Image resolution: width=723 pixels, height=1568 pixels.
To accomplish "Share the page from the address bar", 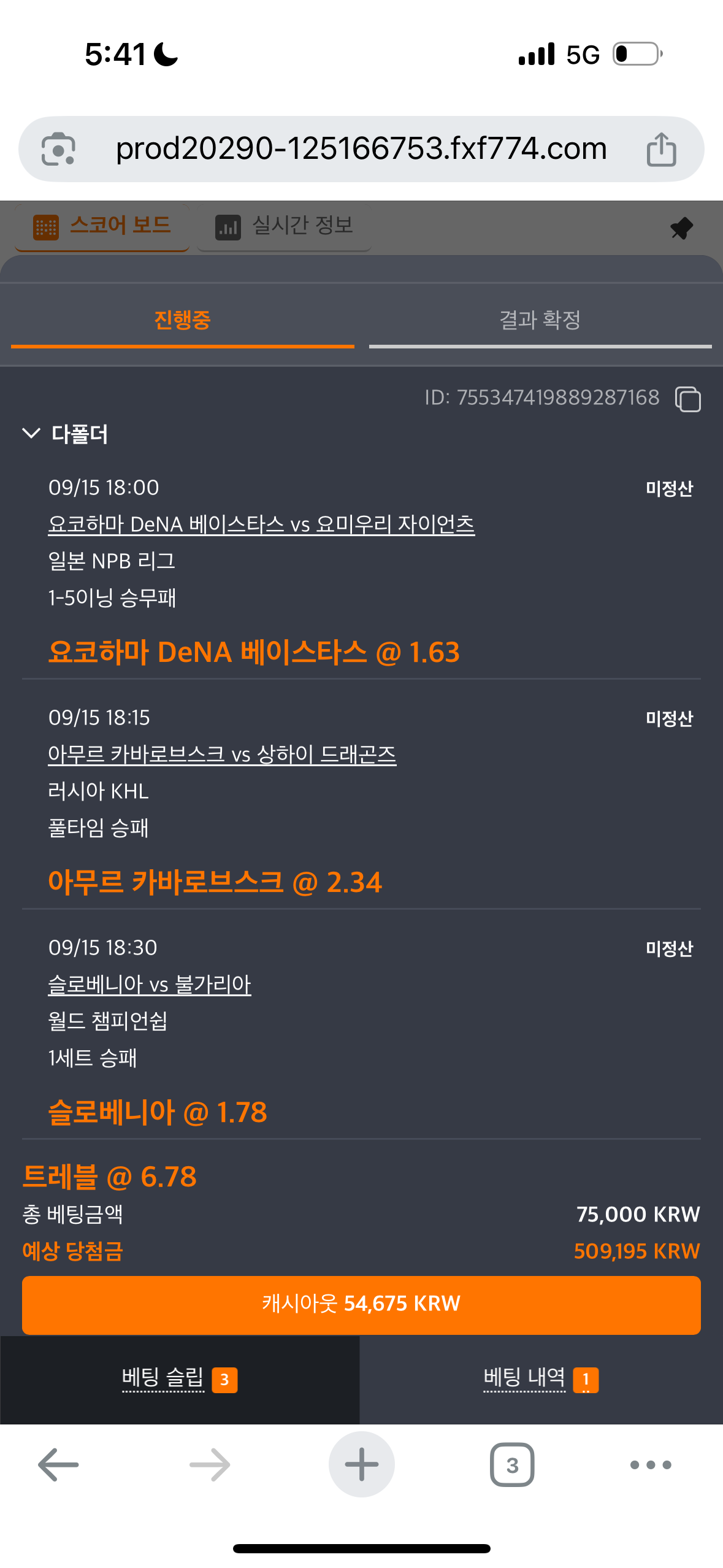I will 661,149.
